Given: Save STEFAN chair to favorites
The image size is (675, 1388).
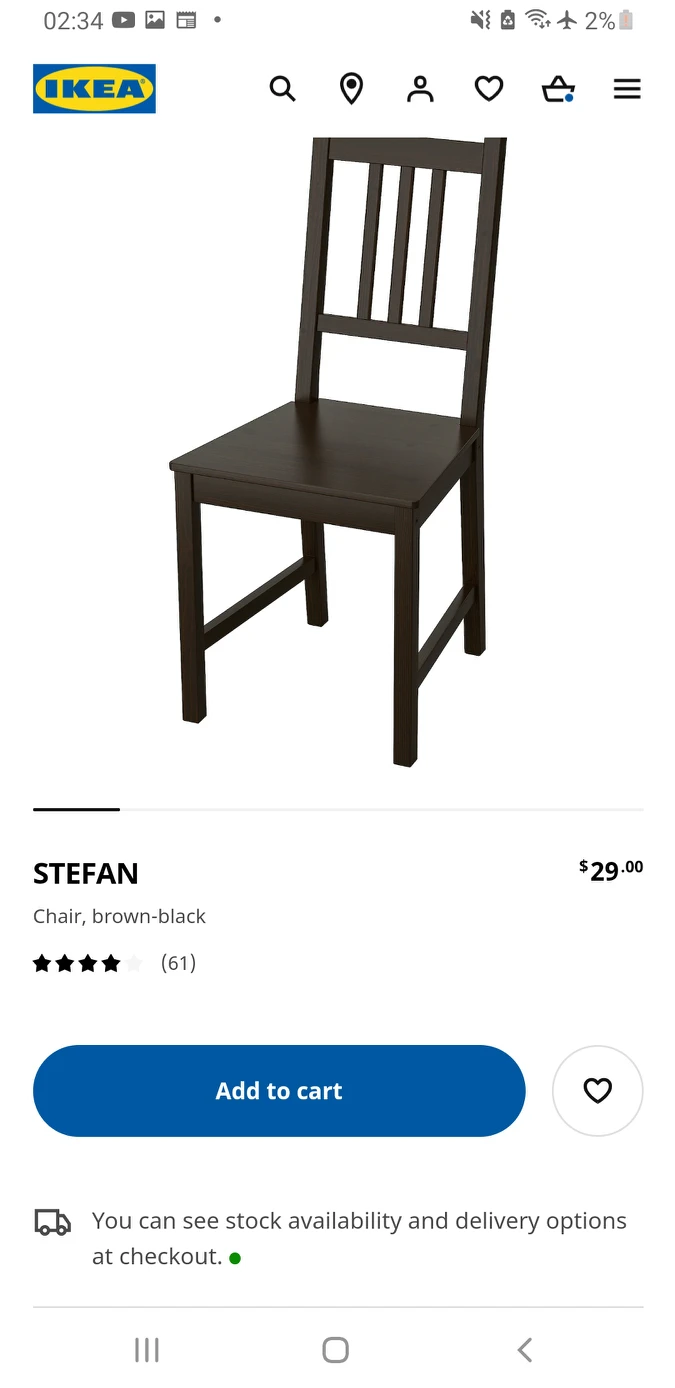Looking at the screenshot, I should coord(597,1091).
